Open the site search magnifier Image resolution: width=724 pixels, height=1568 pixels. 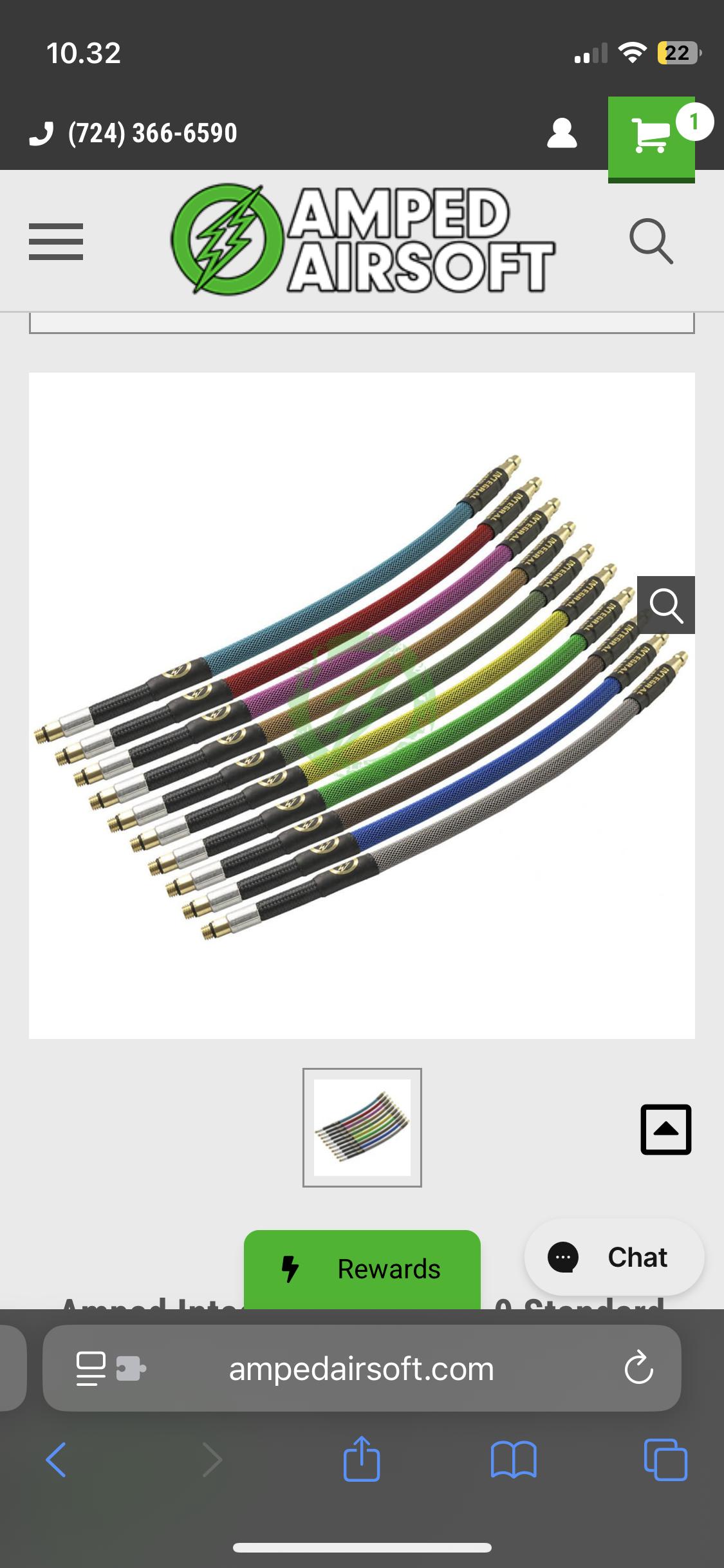tap(651, 241)
